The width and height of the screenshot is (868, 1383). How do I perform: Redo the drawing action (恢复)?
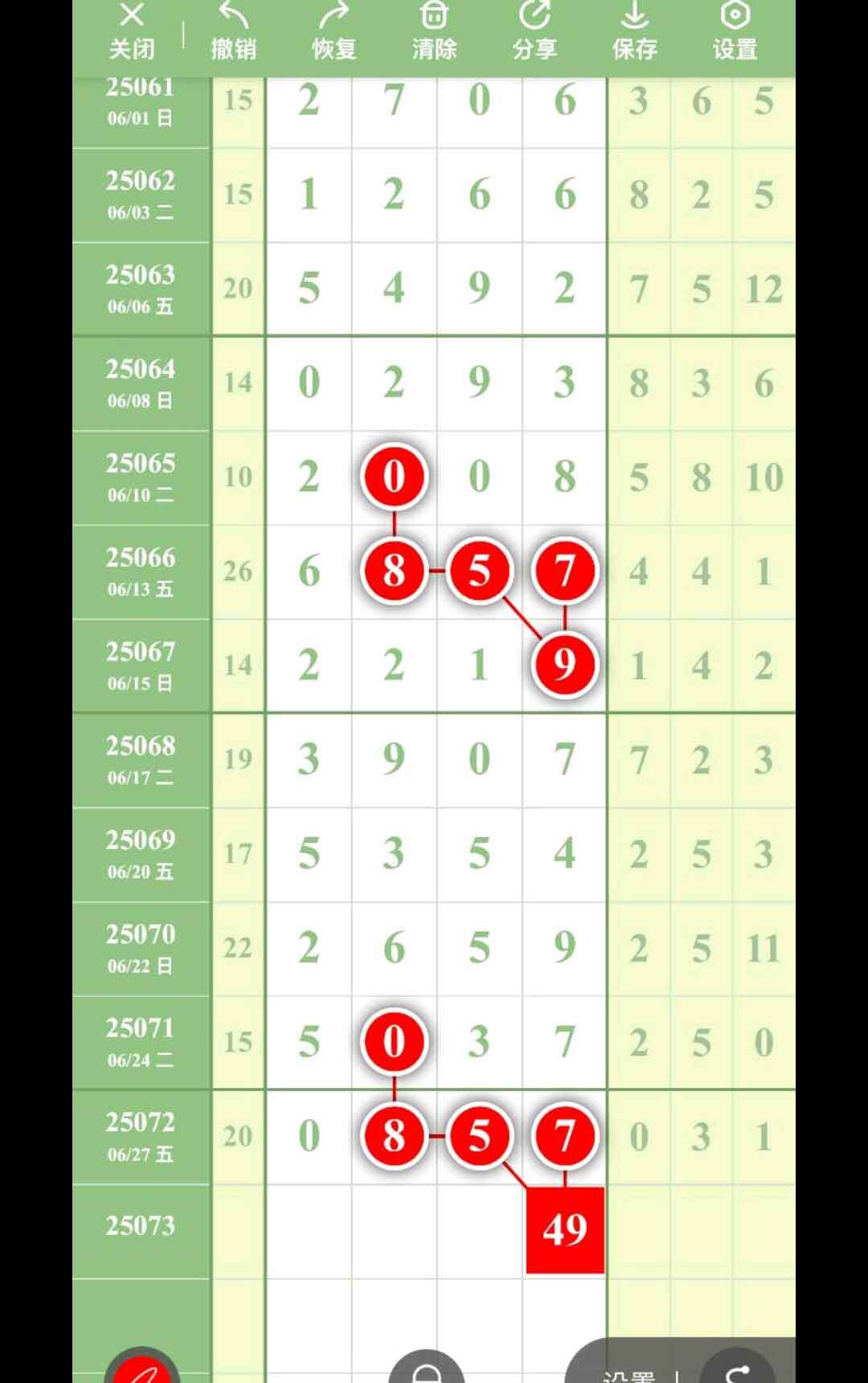pos(334,32)
